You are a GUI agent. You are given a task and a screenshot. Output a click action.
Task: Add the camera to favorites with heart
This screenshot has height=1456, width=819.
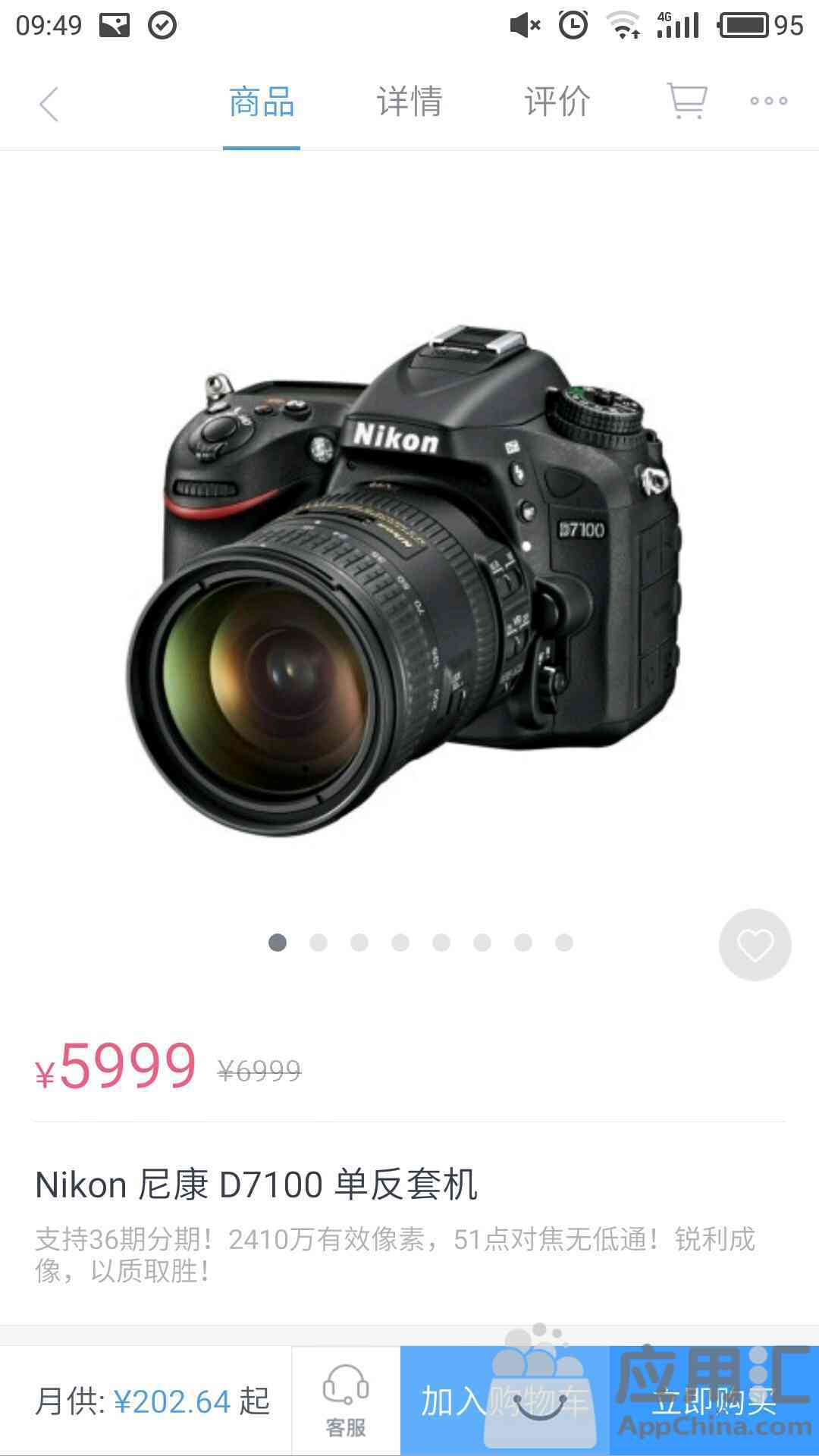click(x=755, y=945)
